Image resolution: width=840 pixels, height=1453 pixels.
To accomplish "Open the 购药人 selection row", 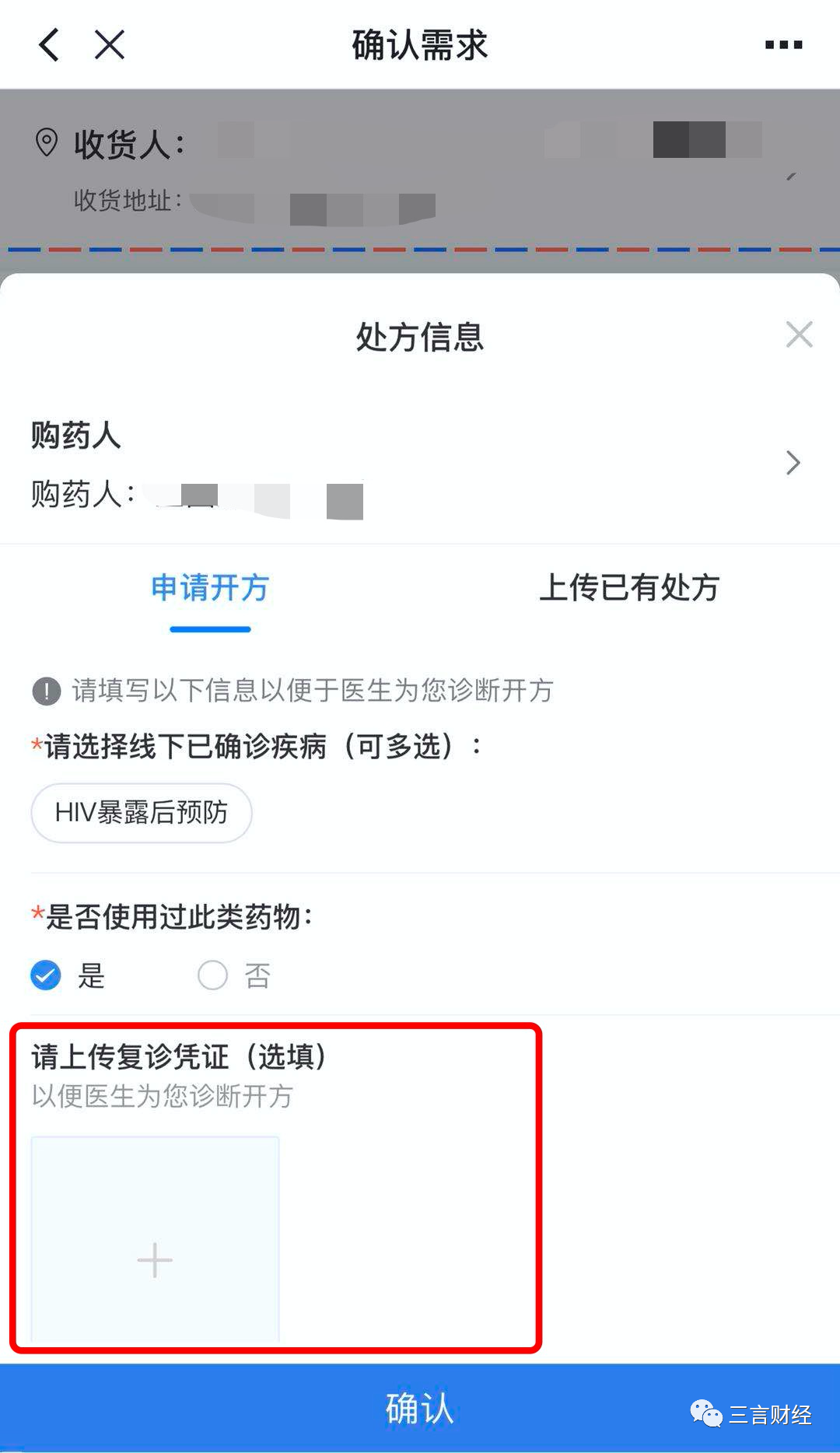I will coord(420,465).
